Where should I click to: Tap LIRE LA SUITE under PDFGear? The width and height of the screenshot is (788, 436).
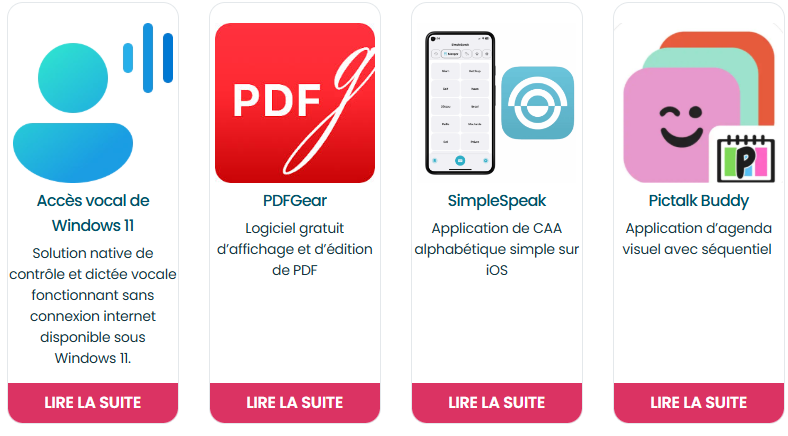coord(295,403)
